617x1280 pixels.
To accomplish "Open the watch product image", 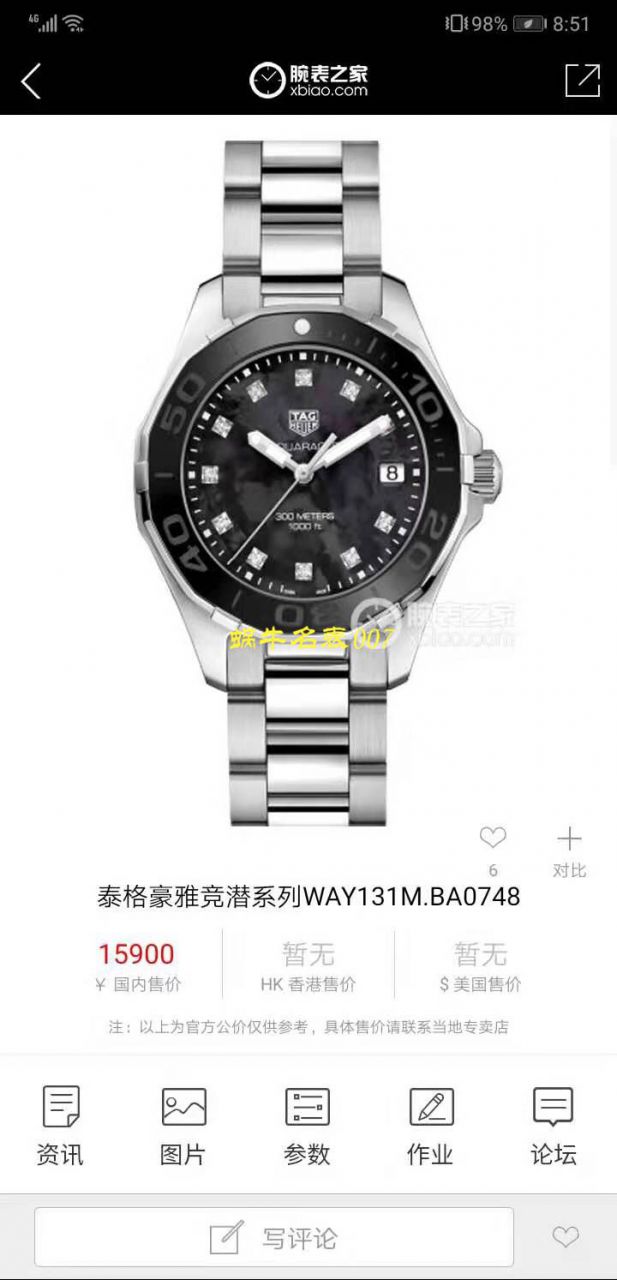I will 308,480.
